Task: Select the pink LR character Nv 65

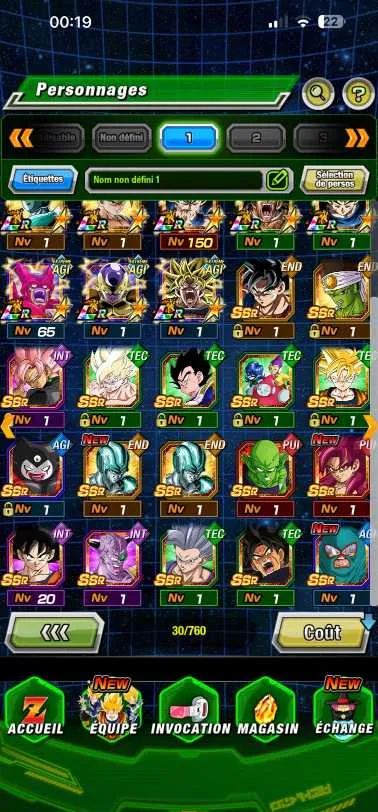Action: [36, 299]
